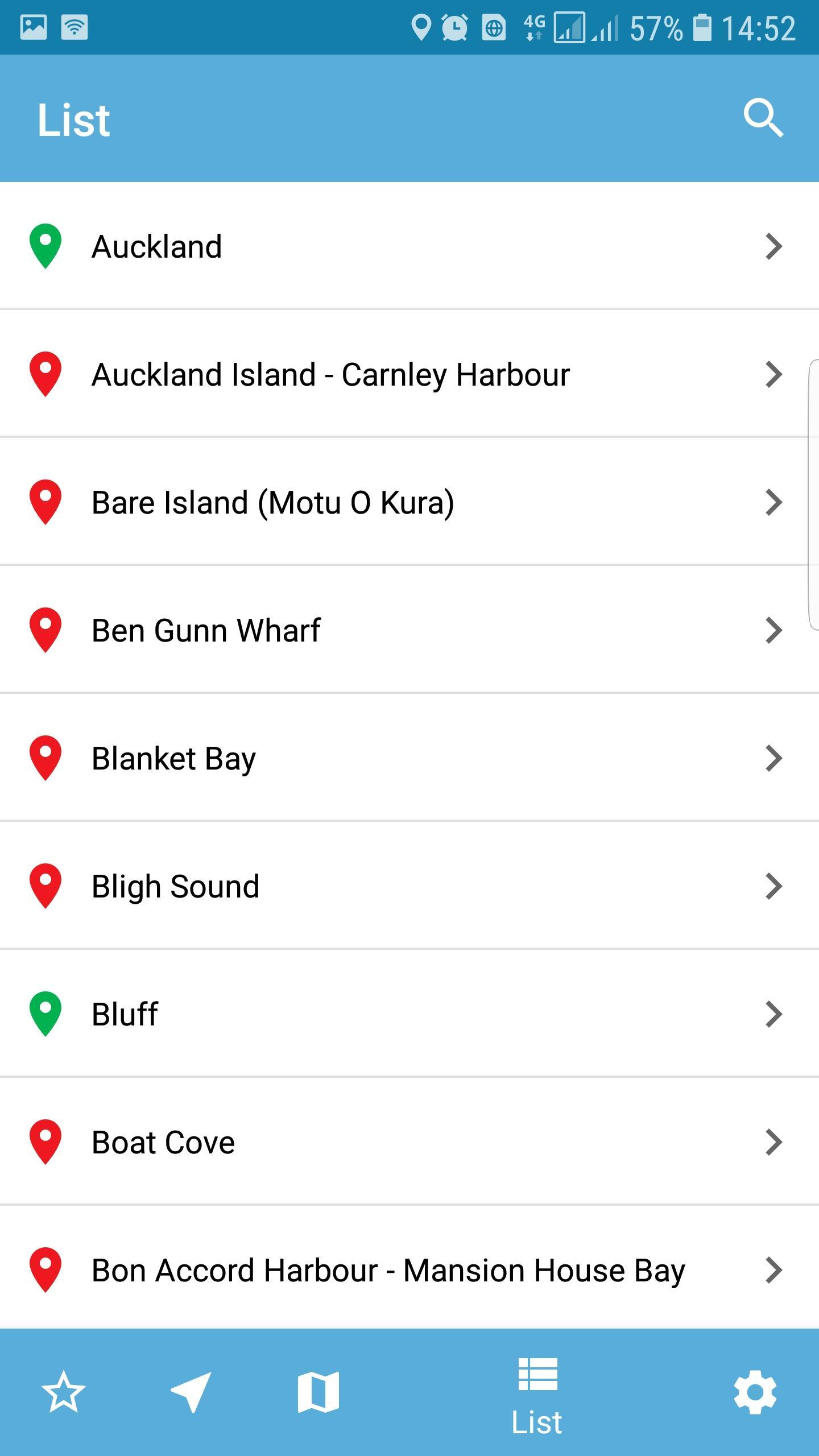Select Bligh Sound from the list

click(x=409, y=886)
